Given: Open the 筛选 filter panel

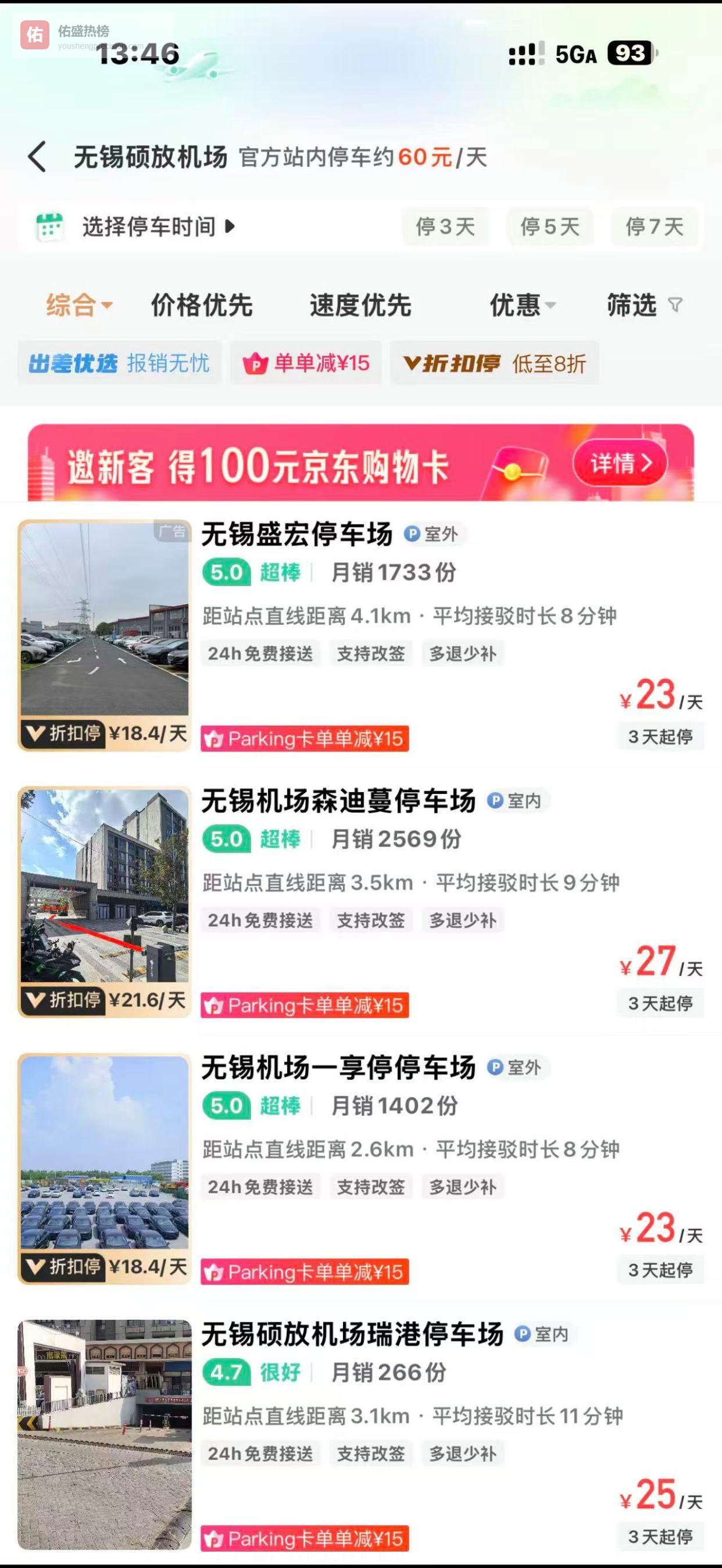Looking at the screenshot, I should click(x=643, y=305).
